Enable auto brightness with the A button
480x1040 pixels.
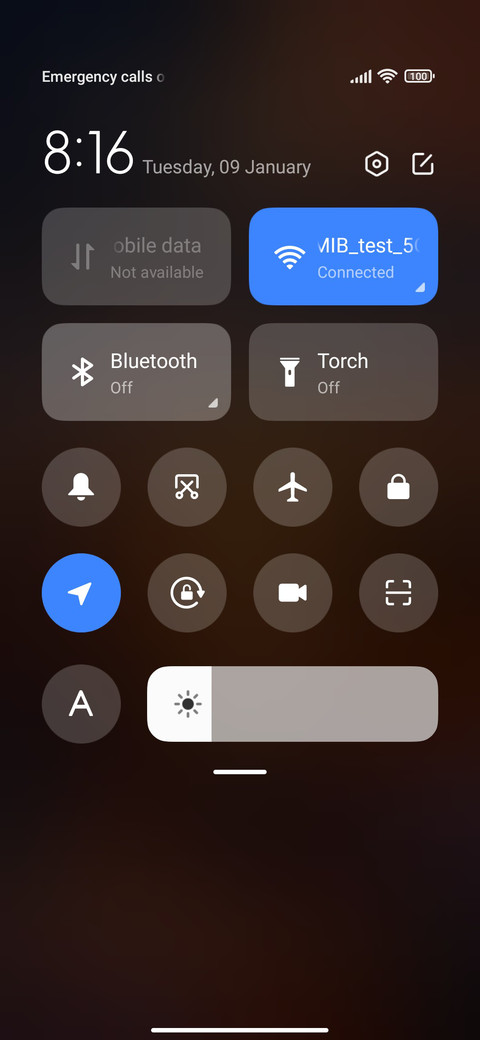[x=82, y=704]
